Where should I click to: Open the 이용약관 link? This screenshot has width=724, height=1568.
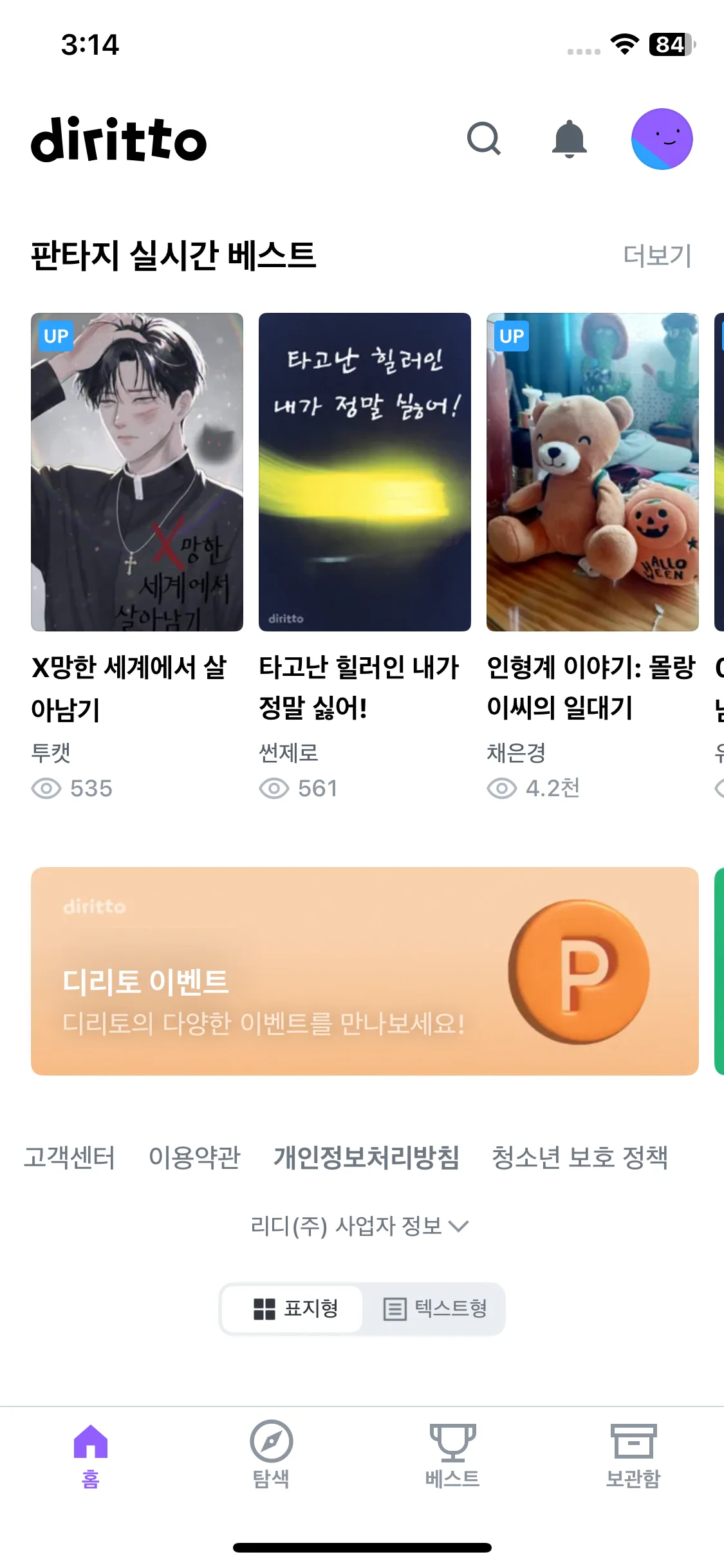194,1157
